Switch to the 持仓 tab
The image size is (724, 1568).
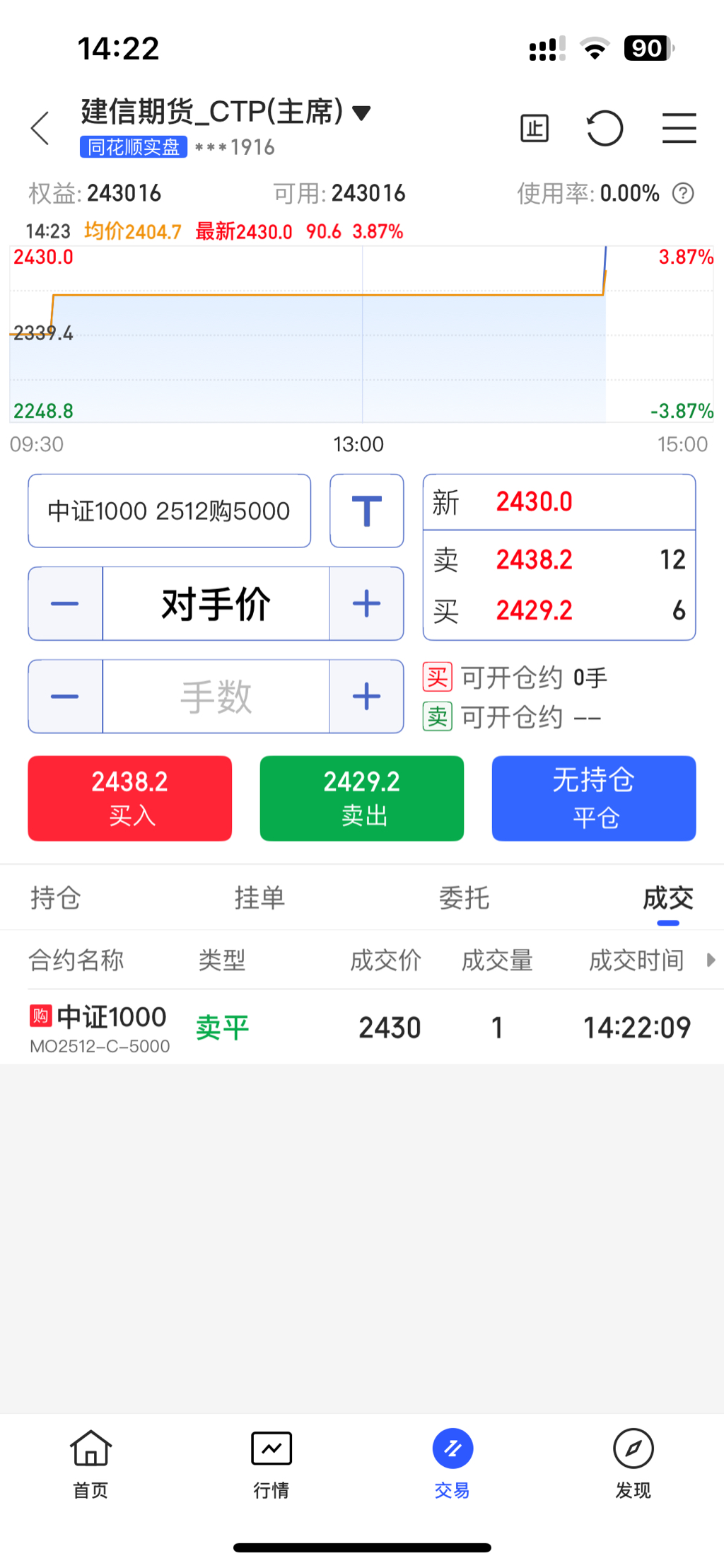(56, 898)
